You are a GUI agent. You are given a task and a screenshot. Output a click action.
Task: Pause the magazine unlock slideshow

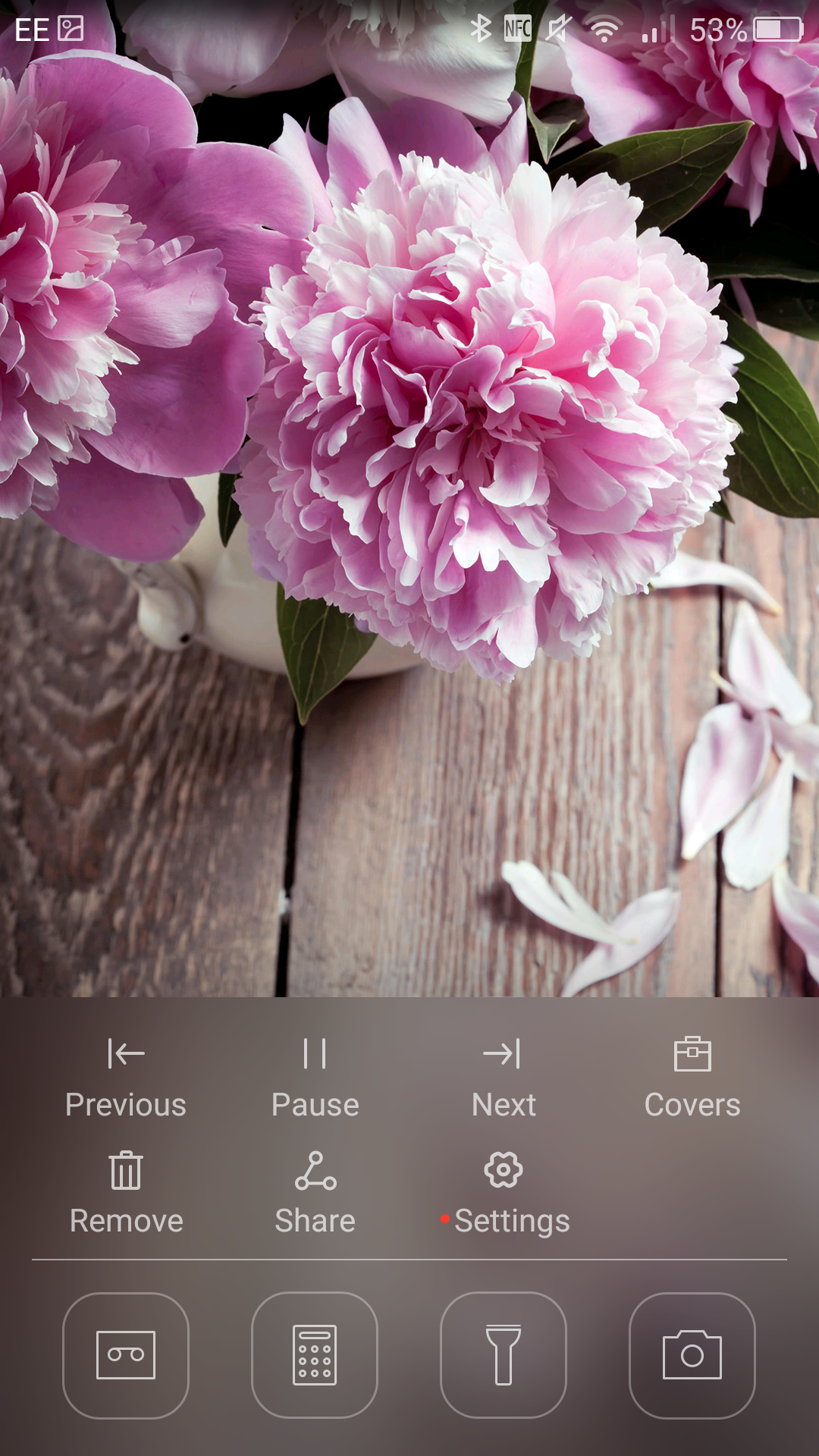[x=315, y=1077]
